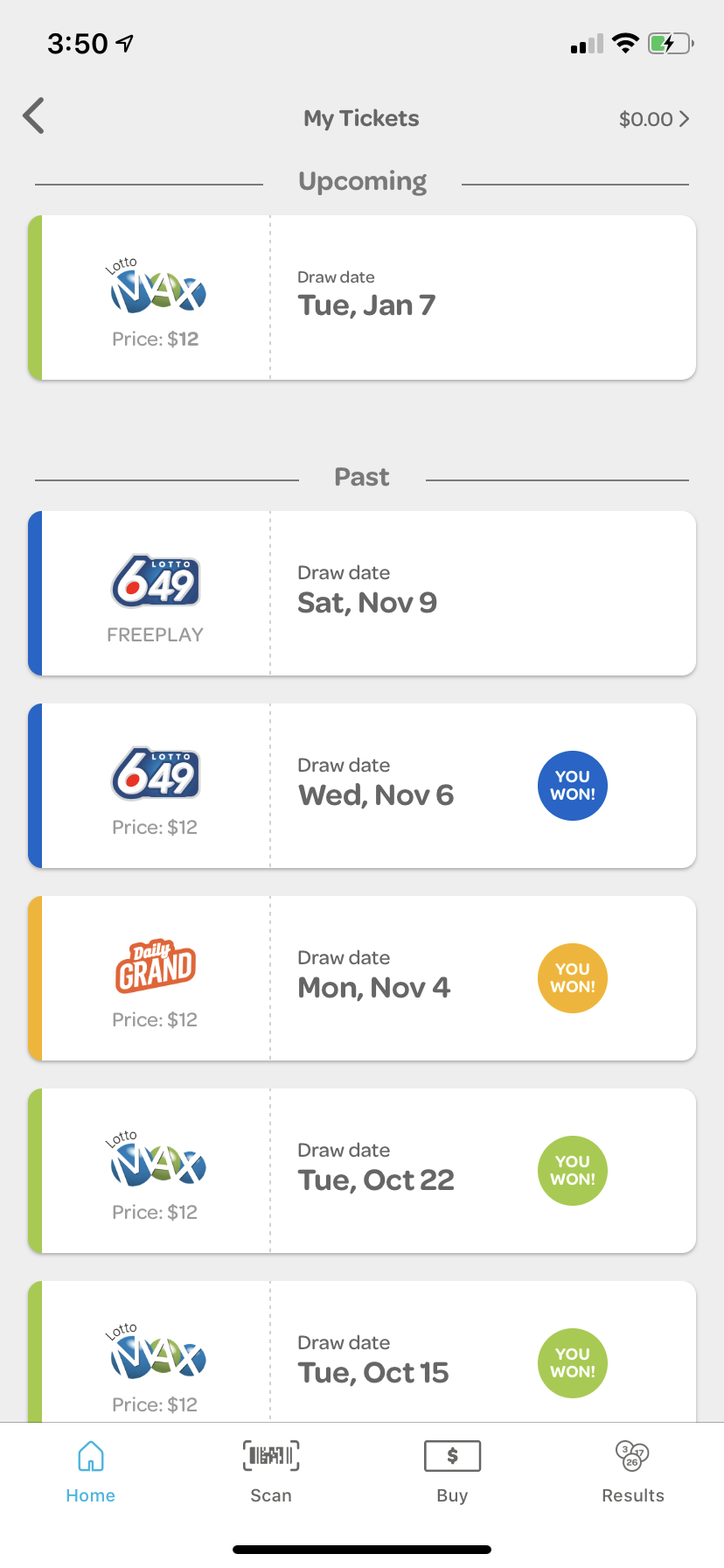The height and width of the screenshot is (1568, 724).
Task: Open the $0.00 balance link
Action: tap(654, 119)
